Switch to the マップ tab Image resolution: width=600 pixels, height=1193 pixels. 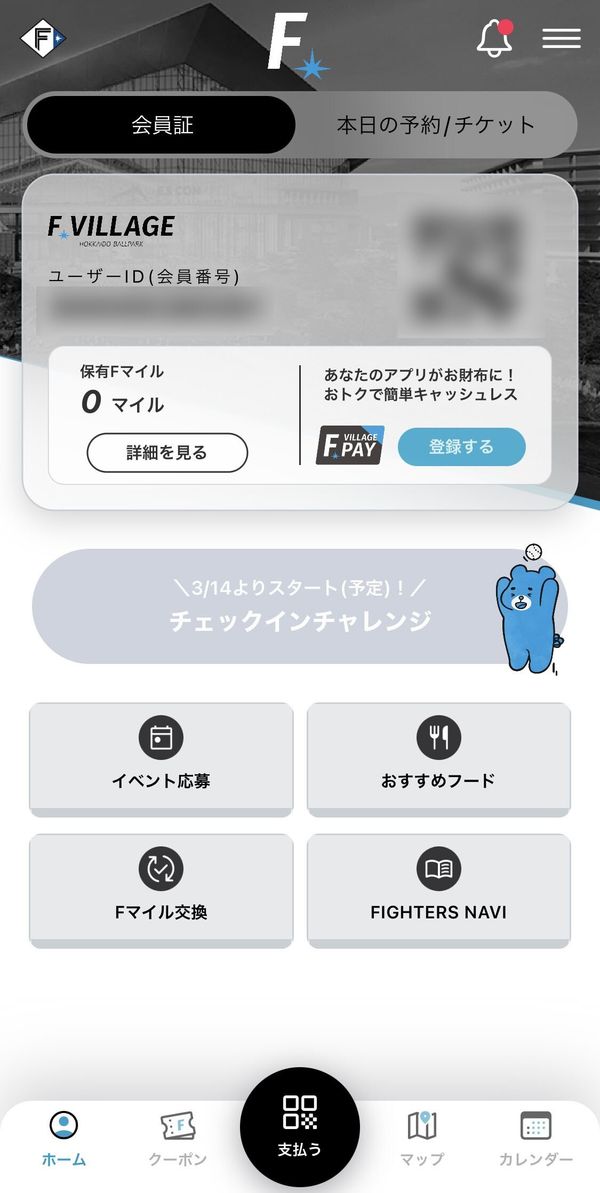(x=422, y=1138)
